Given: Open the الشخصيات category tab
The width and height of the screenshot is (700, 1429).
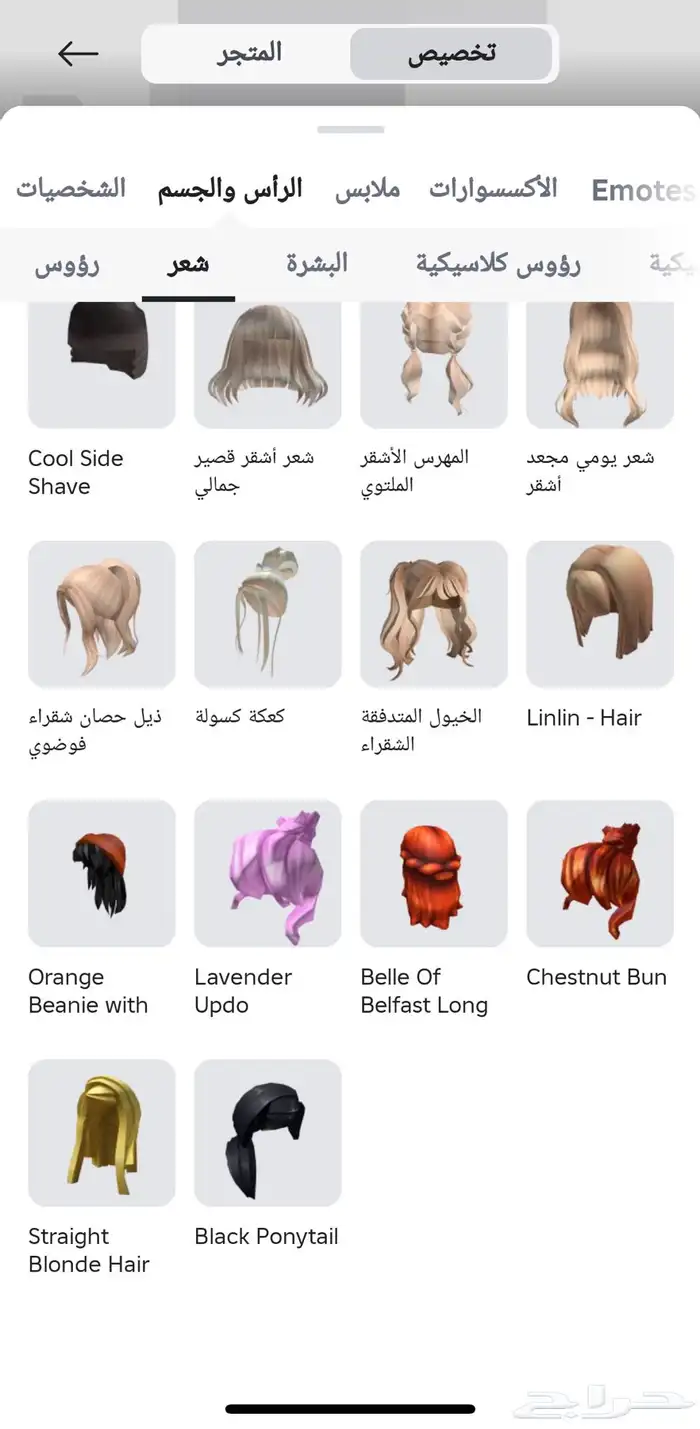Looking at the screenshot, I should tap(71, 188).
